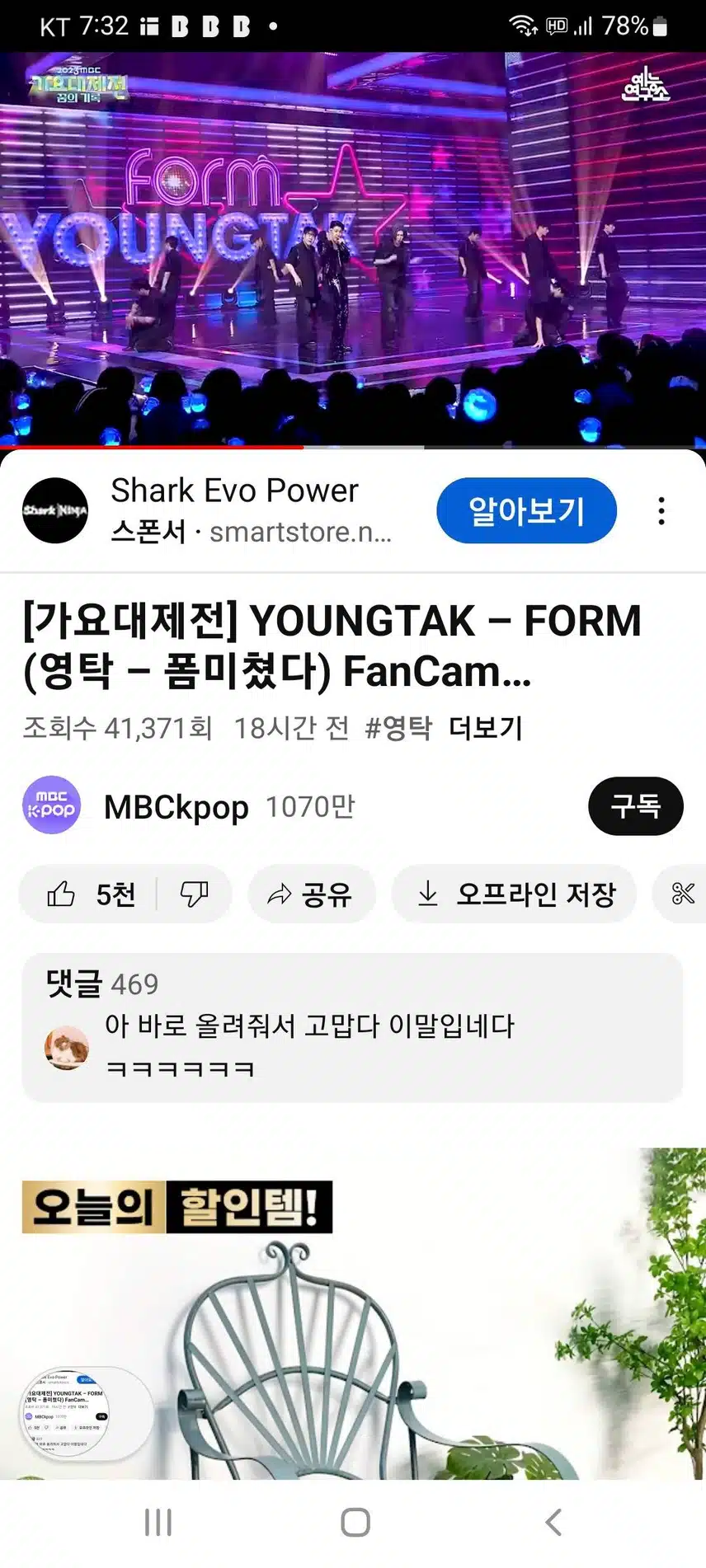The height and width of the screenshot is (1568, 706).
Task: Open the #영탁 hashtag
Action: (x=398, y=728)
